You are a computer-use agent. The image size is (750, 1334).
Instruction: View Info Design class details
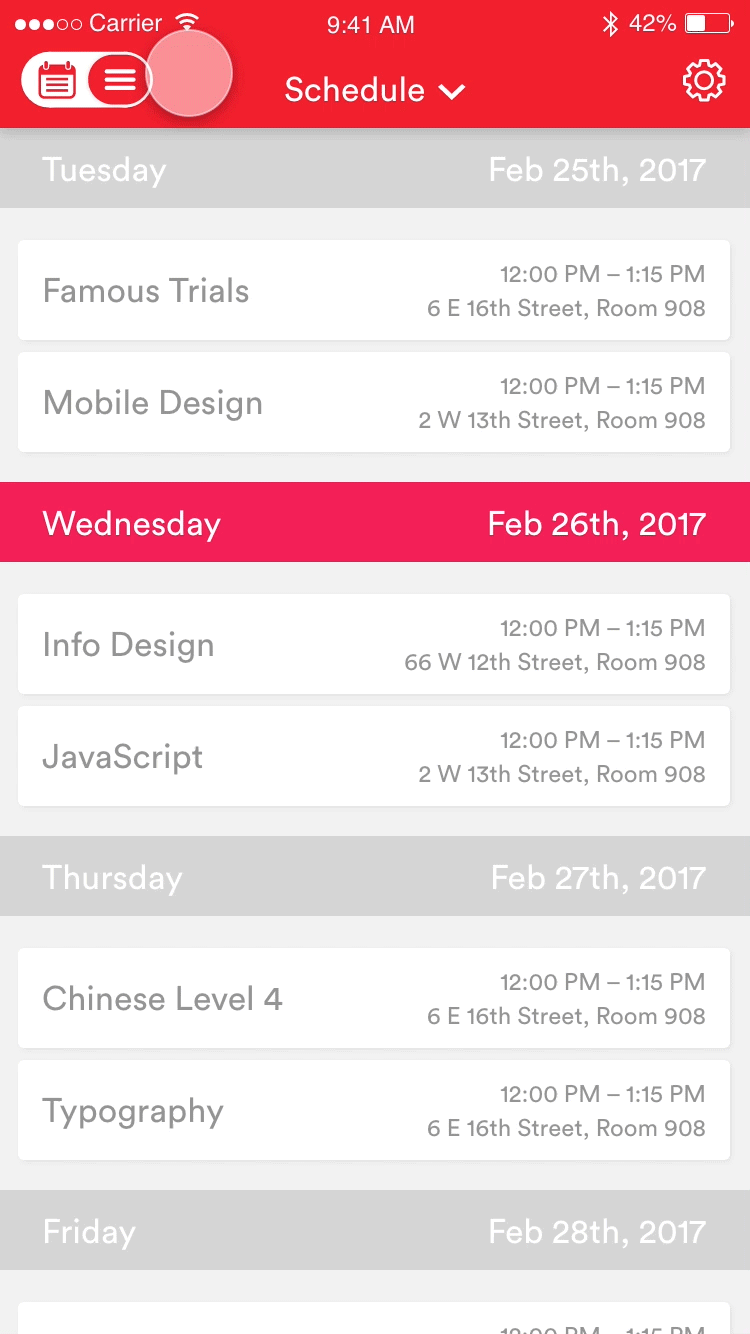pos(374,645)
